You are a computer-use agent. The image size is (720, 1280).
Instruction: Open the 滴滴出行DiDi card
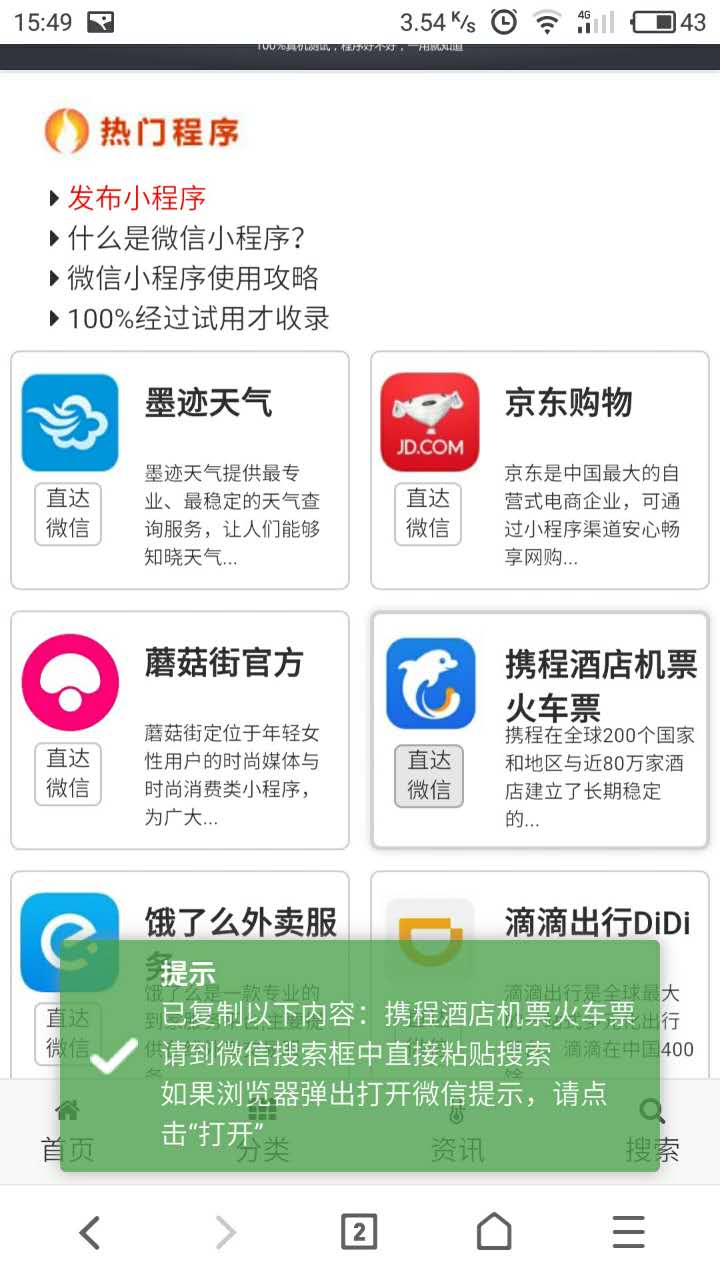tap(597, 922)
